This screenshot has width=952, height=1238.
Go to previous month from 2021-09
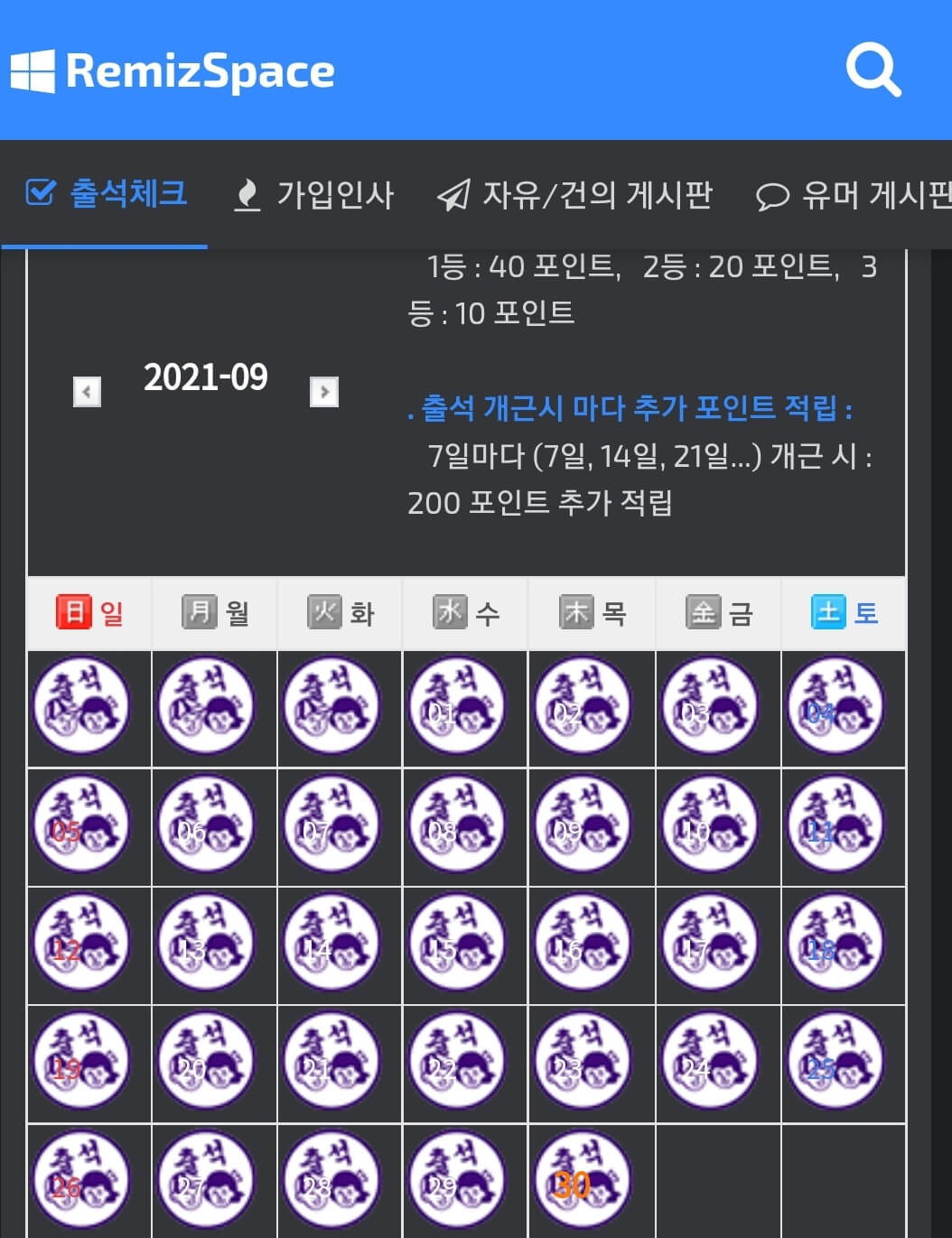point(87,392)
